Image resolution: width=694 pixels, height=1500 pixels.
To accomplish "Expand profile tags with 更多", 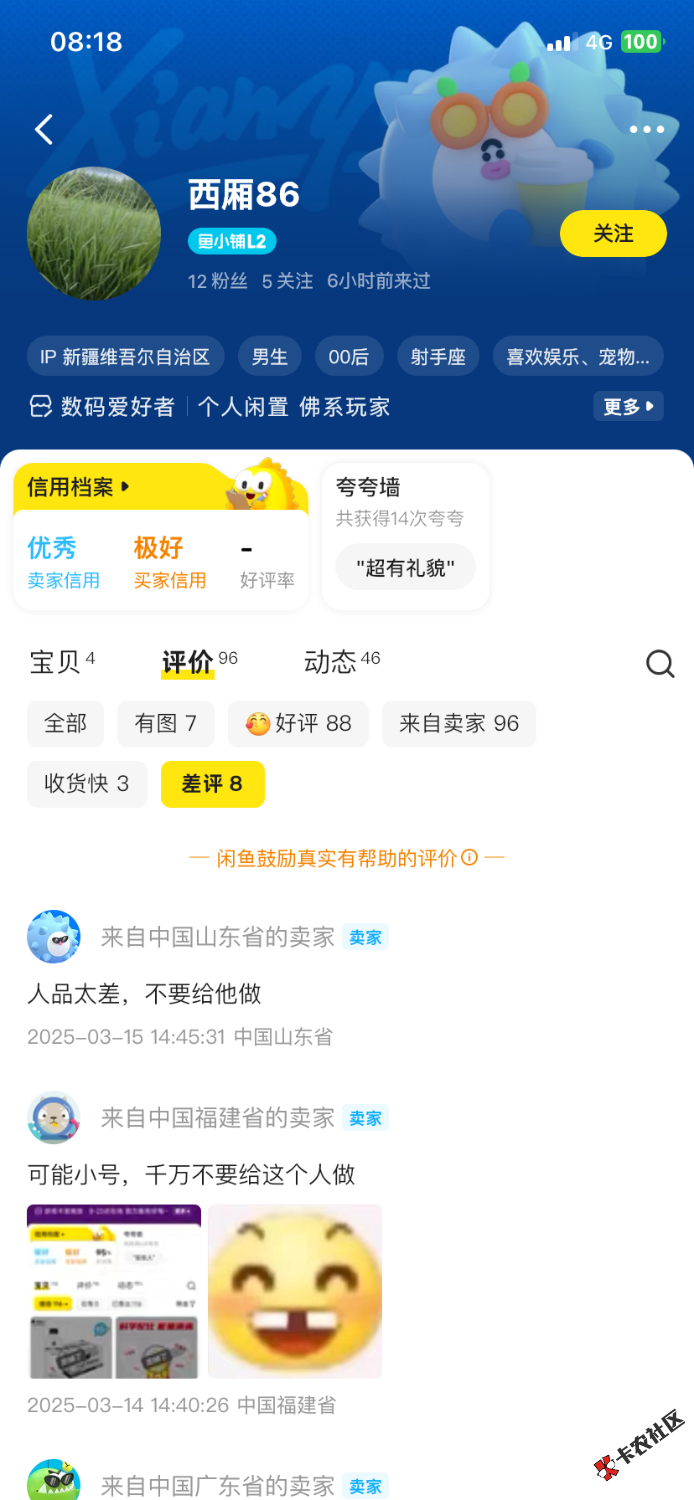I will point(628,406).
